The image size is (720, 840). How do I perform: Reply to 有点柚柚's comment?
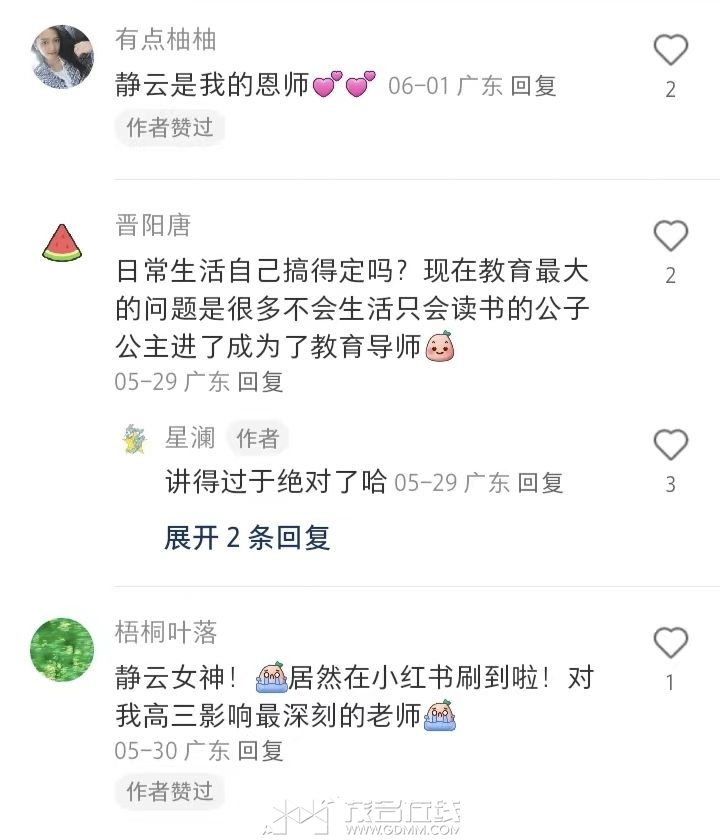(x=533, y=86)
